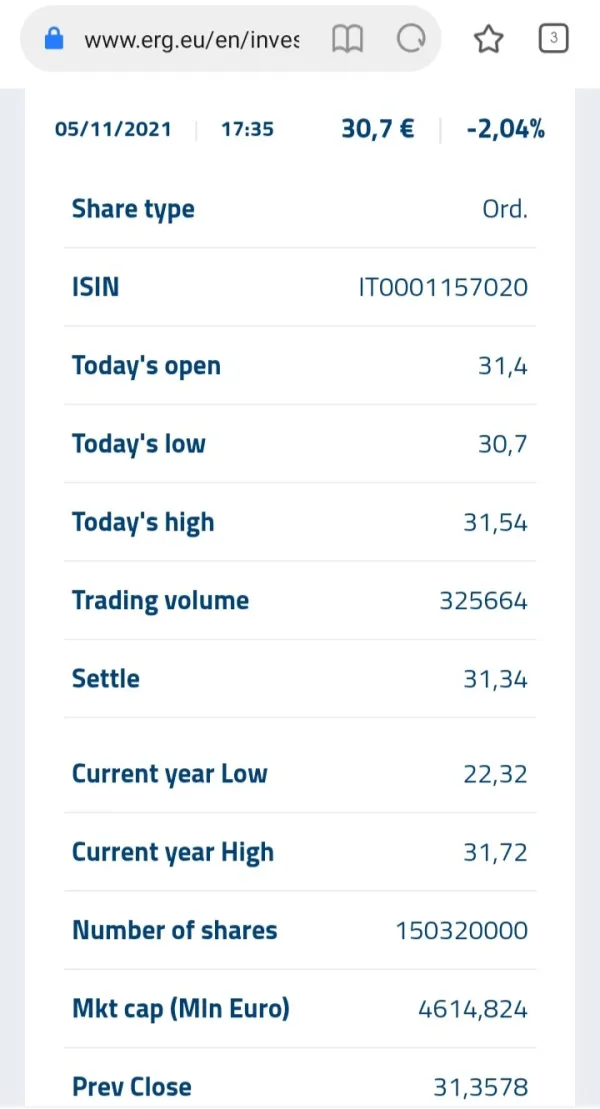Open reader mode book icon
Viewport: 600px width, 1109px height.
point(347,40)
